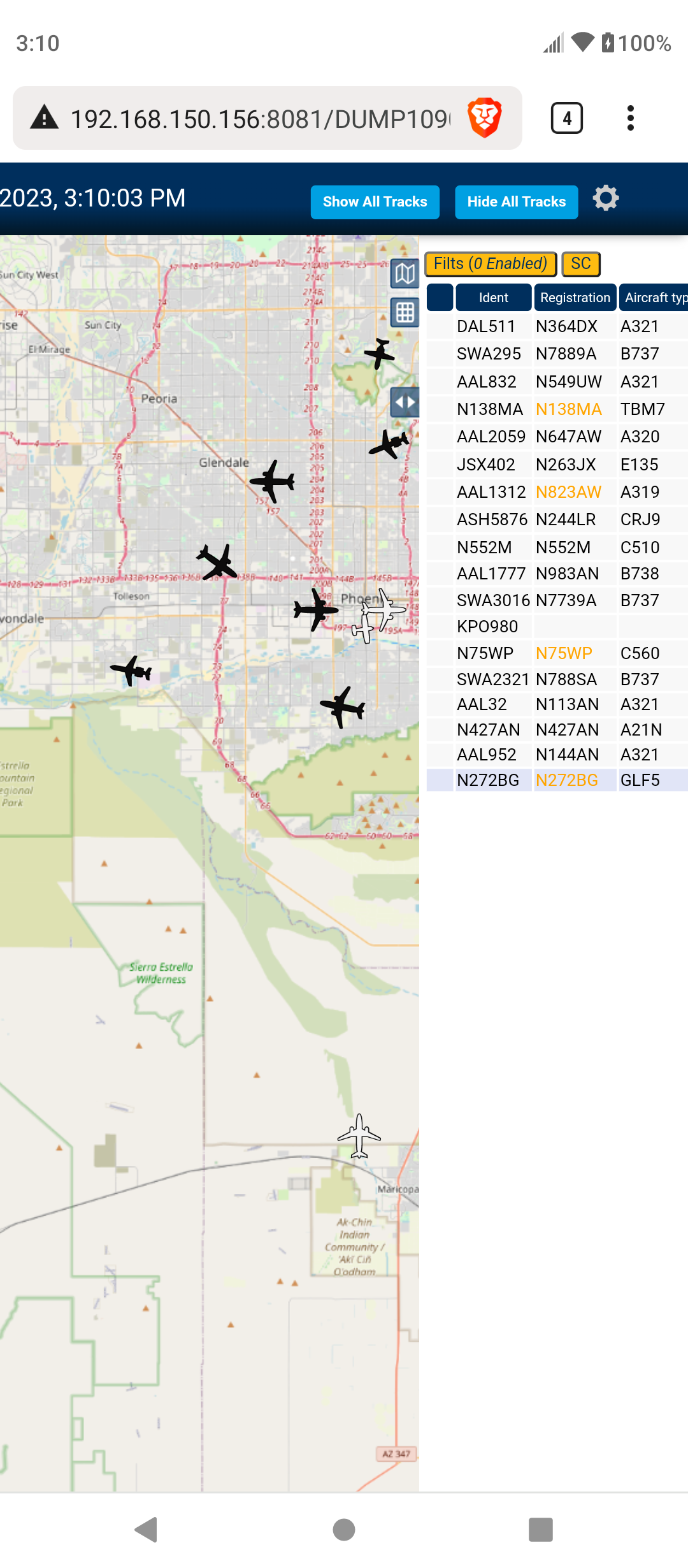This screenshot has height=1568, width=688.
Task: Tap the SC button
Action: pos(580,264)
